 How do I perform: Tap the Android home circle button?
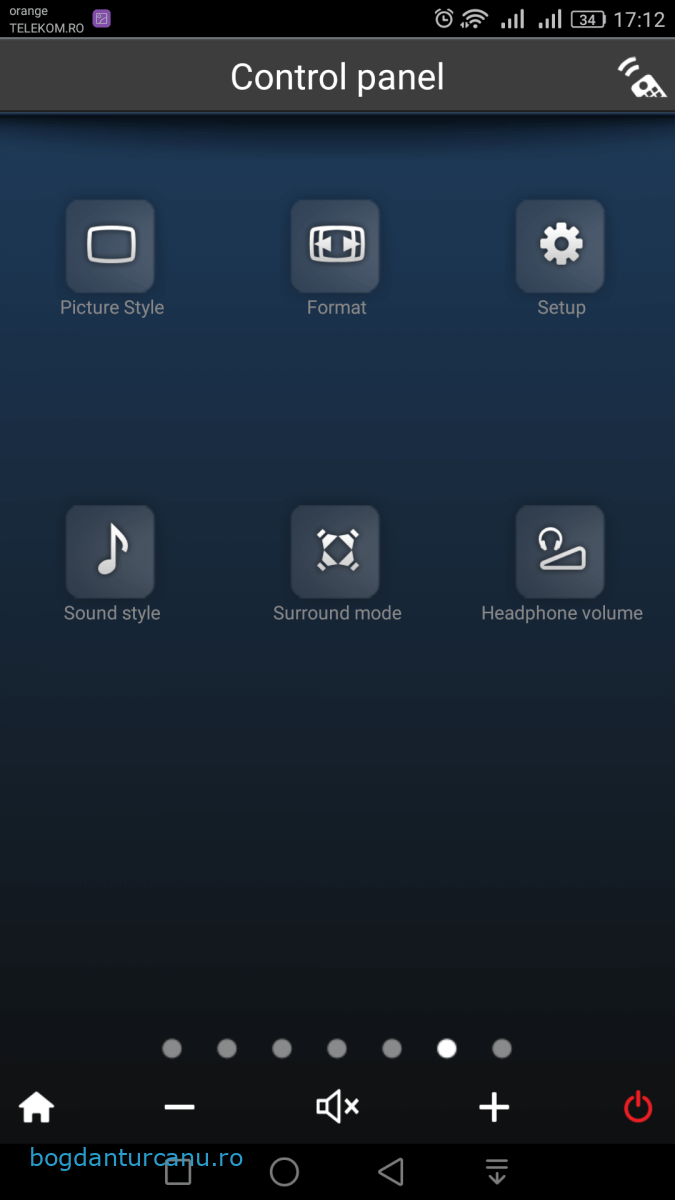[x=284, y=1171]
